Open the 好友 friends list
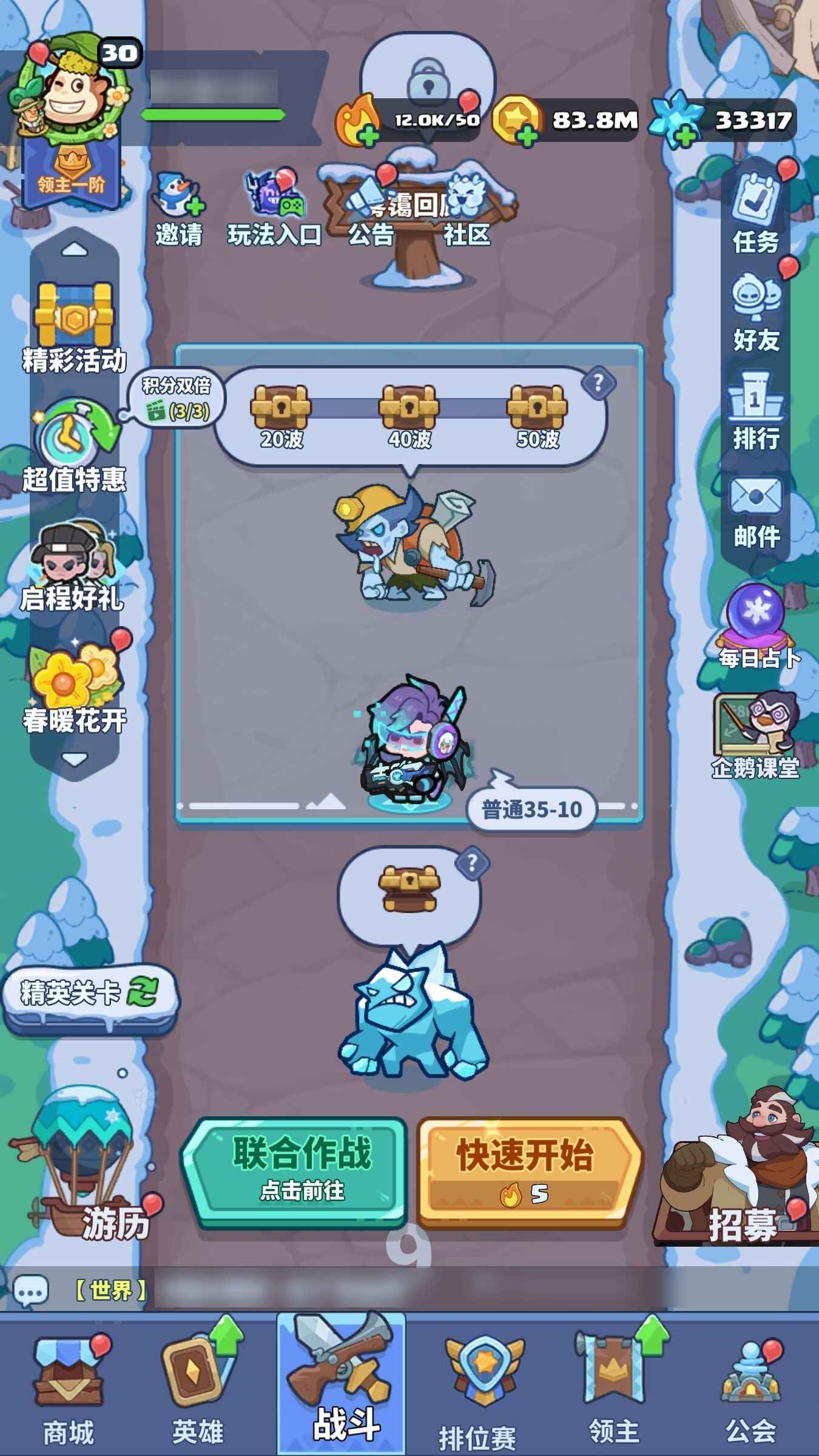This screenshot has height=1456, width=819. point(756,314)
